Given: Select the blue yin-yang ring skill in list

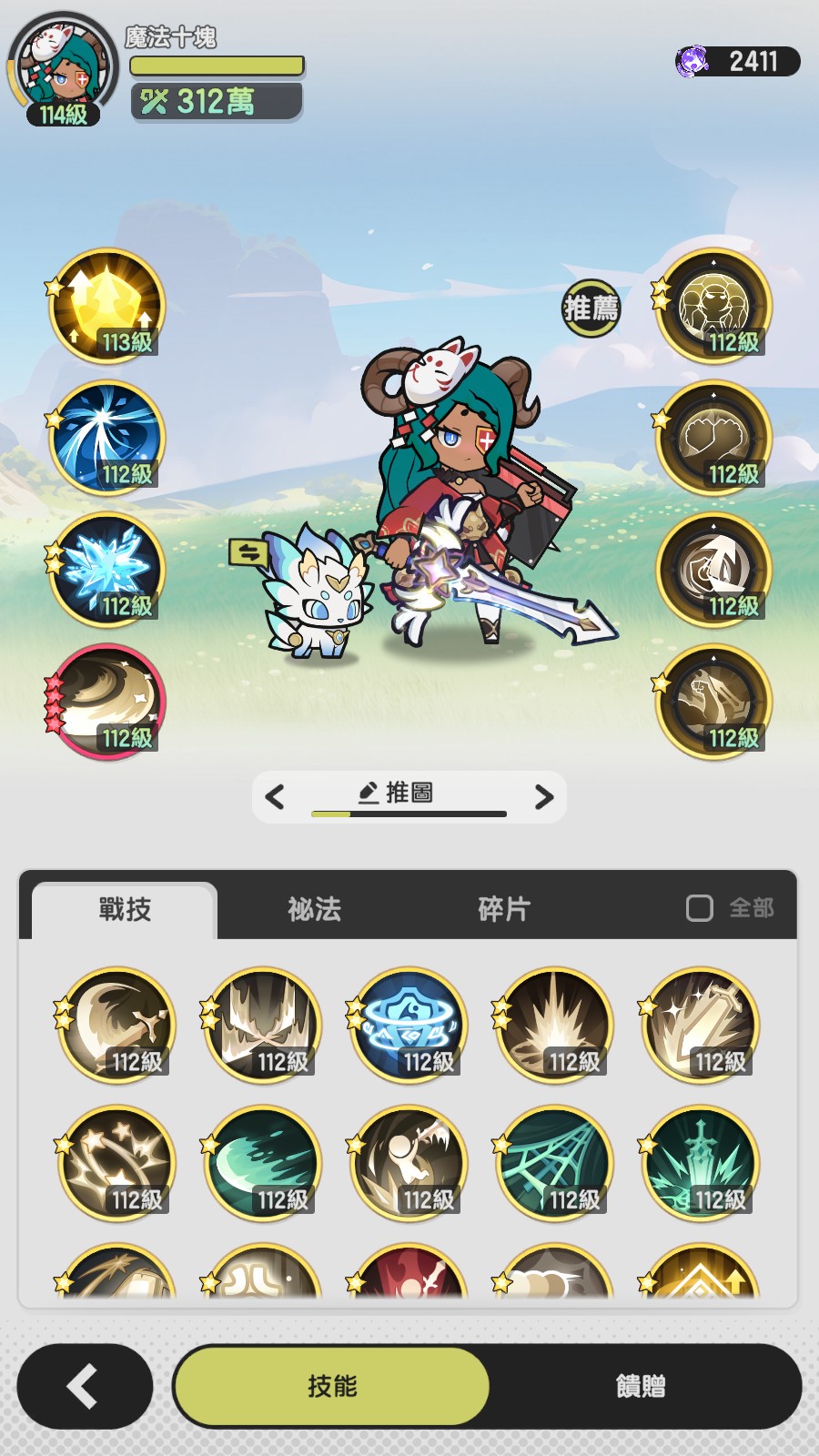Looking at the screenshot, I should pyautogui.click(x=409, y=1025).
